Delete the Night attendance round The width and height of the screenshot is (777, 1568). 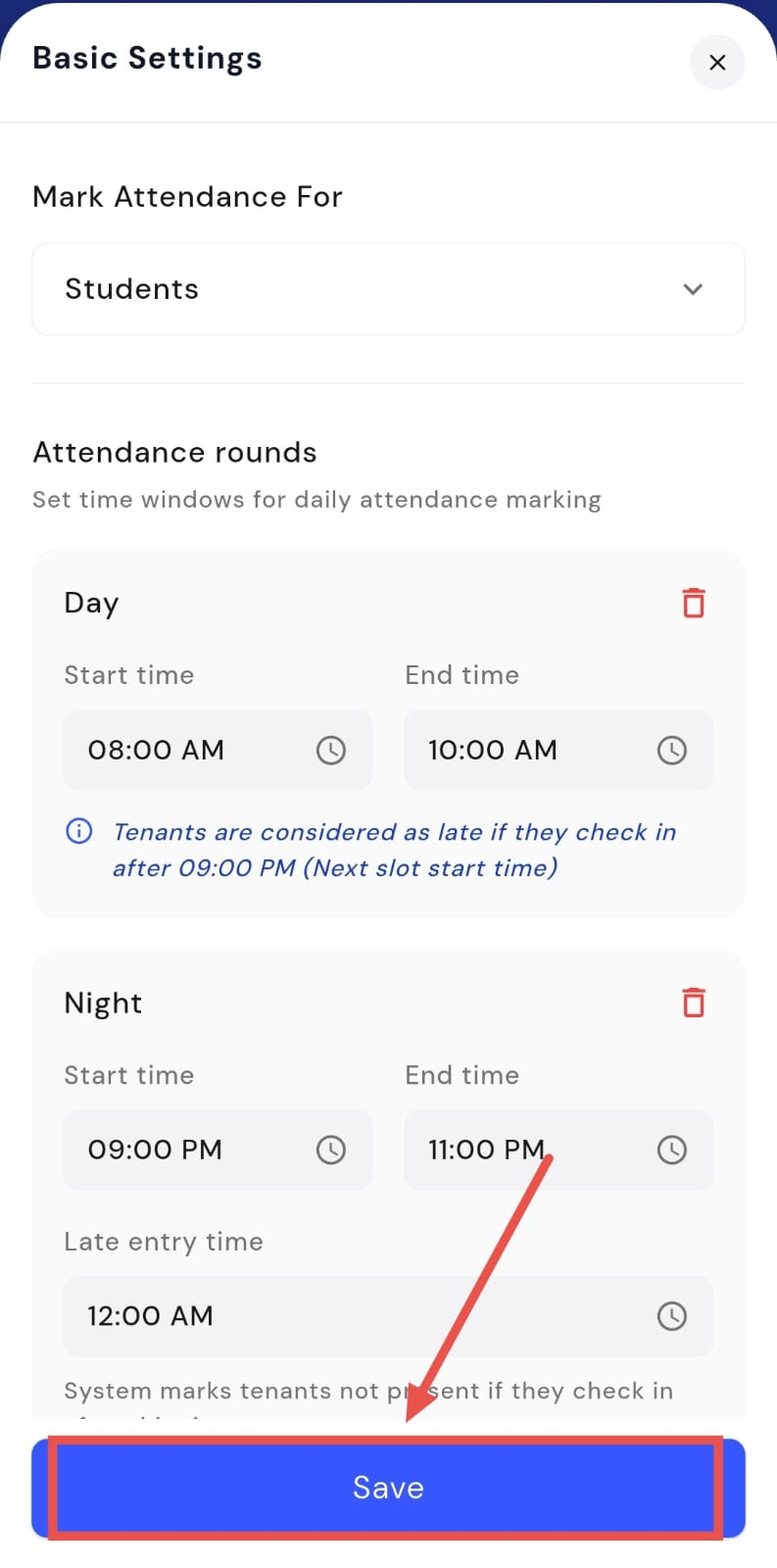pos(693,1003)
